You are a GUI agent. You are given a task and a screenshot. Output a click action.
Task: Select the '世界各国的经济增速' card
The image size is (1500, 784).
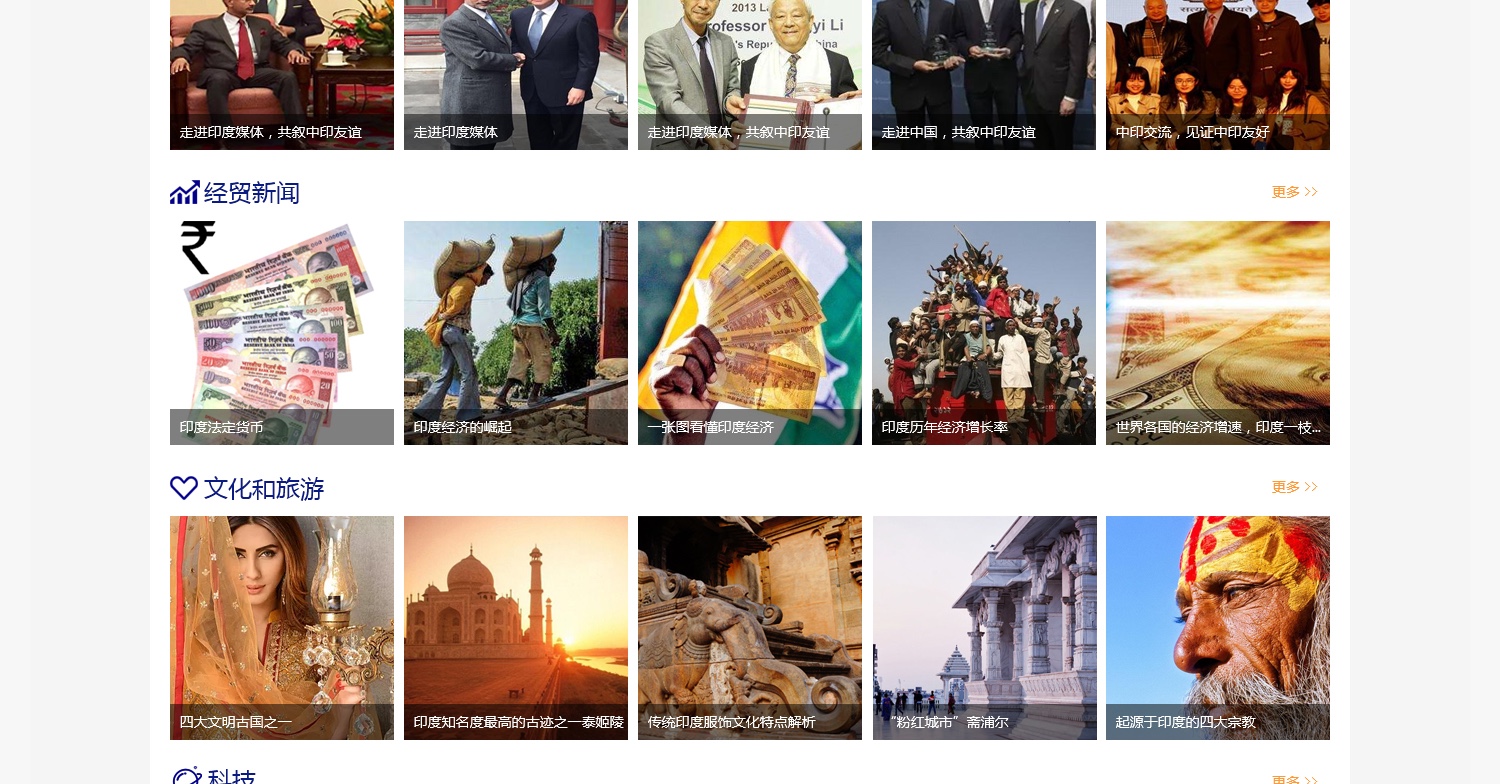pos(1217,332)
